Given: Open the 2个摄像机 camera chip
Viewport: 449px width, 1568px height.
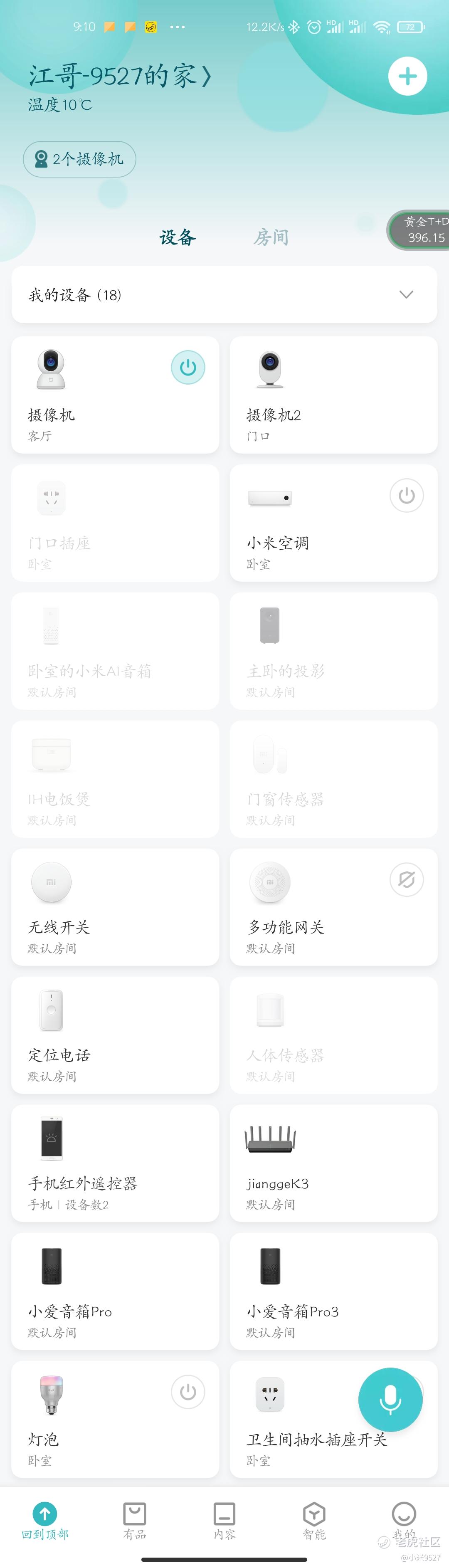Looking at the screenshot, I should 80,160.
